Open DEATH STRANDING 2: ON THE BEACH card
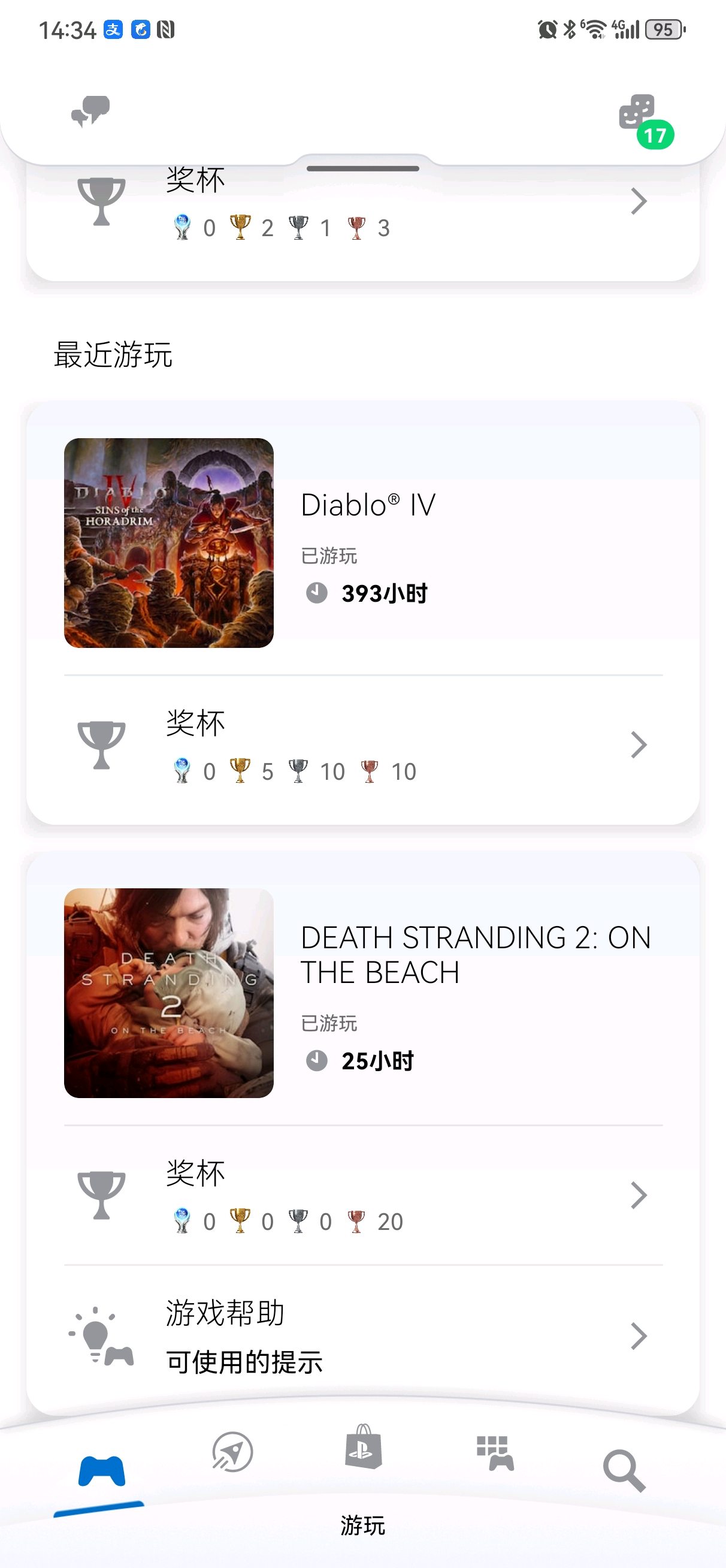This screenshot has height=1568, width=726. click(362, 993)
